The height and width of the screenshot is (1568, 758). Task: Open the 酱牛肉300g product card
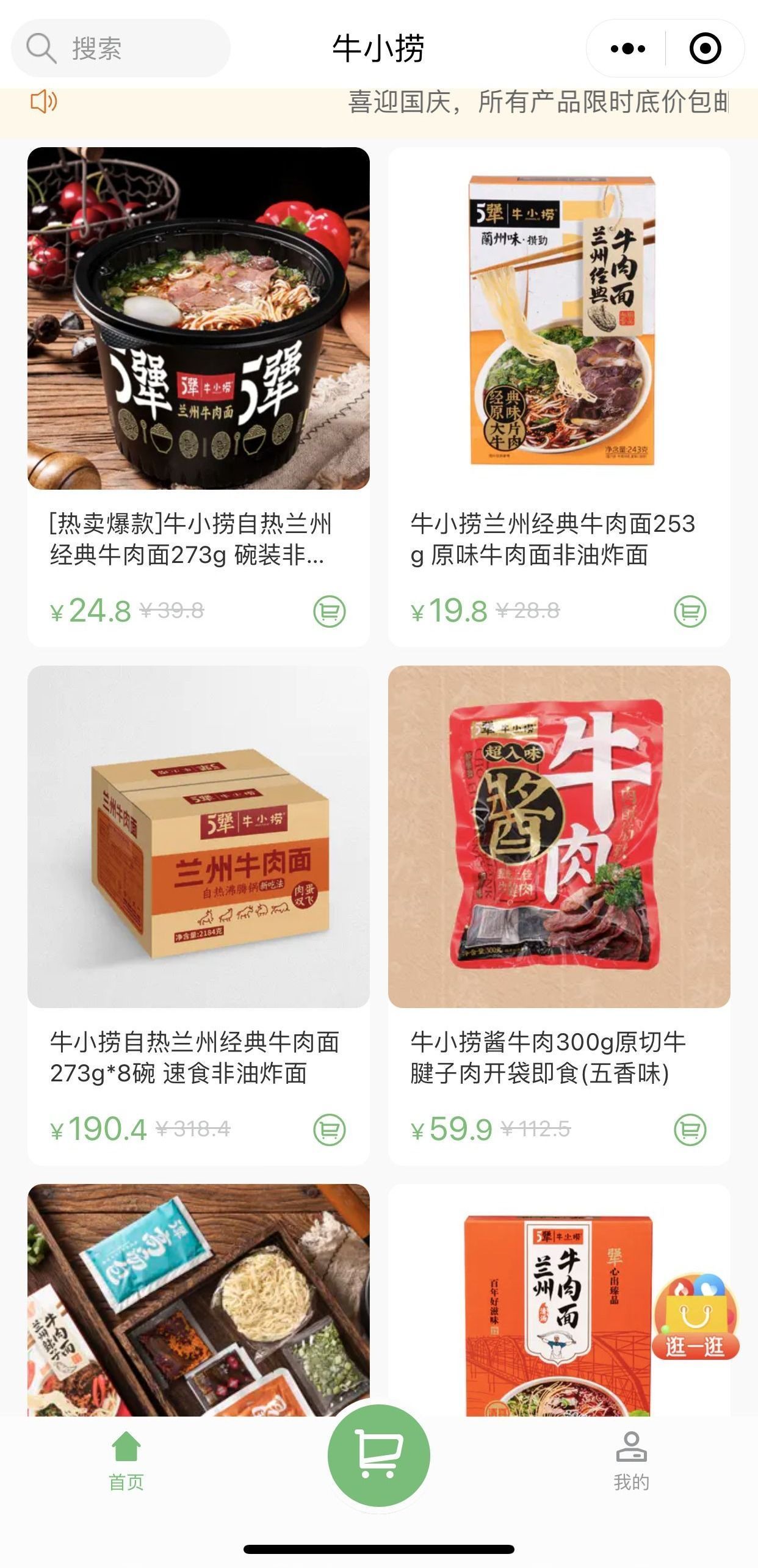point(558,837)
